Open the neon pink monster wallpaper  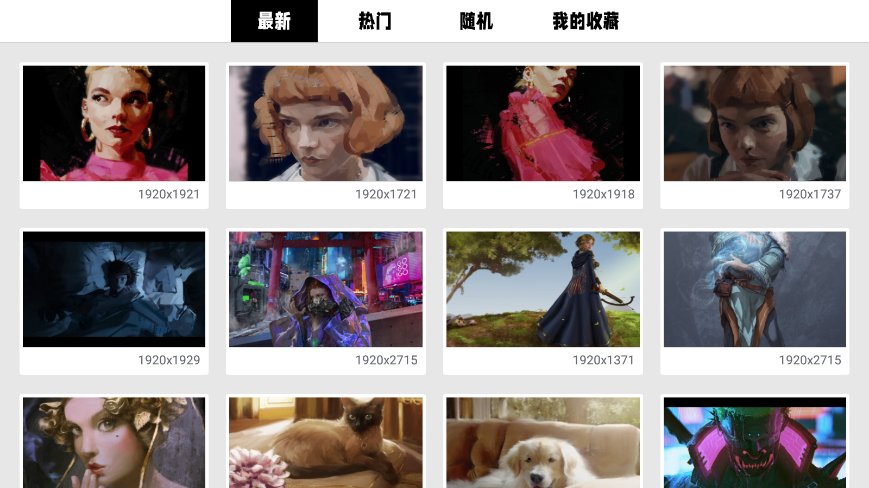[755, 442]
